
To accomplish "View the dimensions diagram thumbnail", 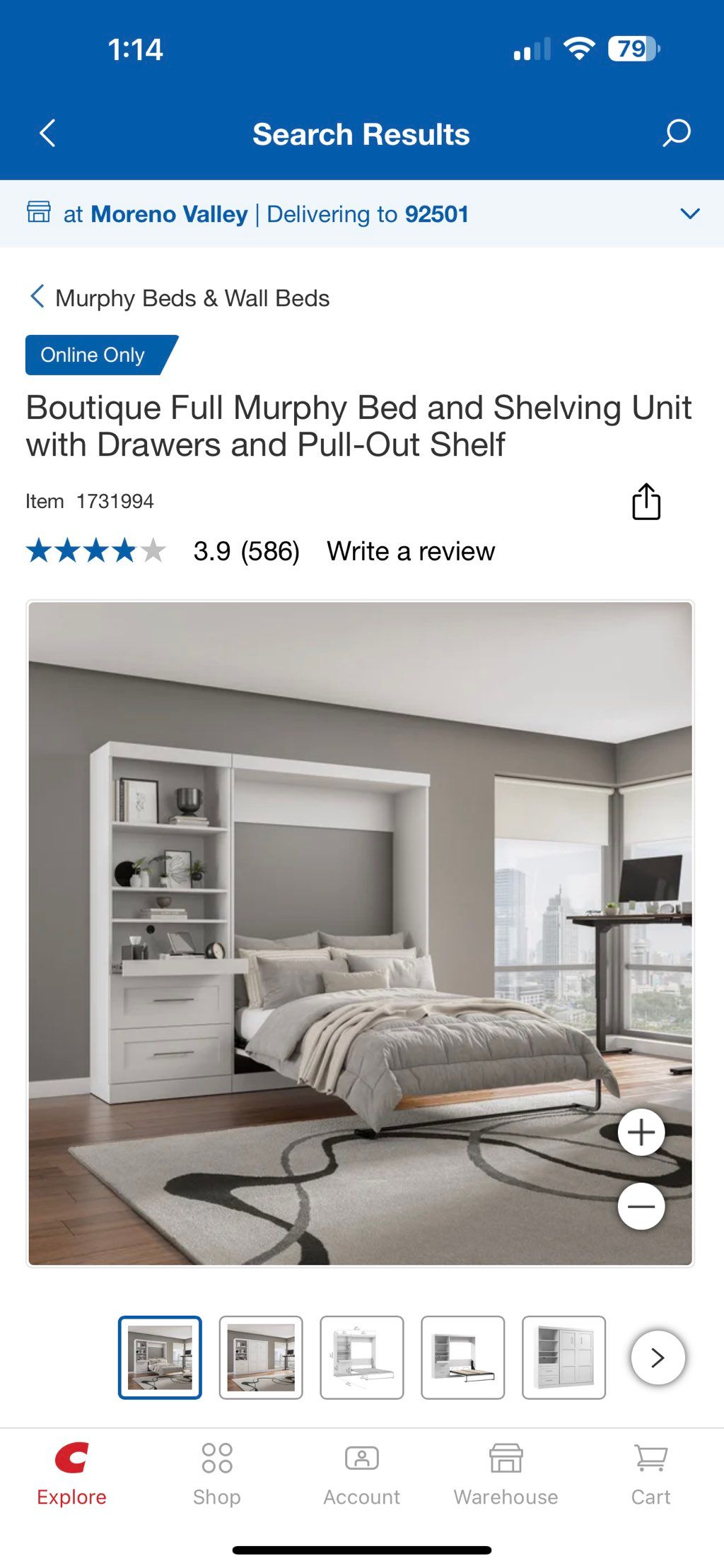I will tap(362, 1357).
